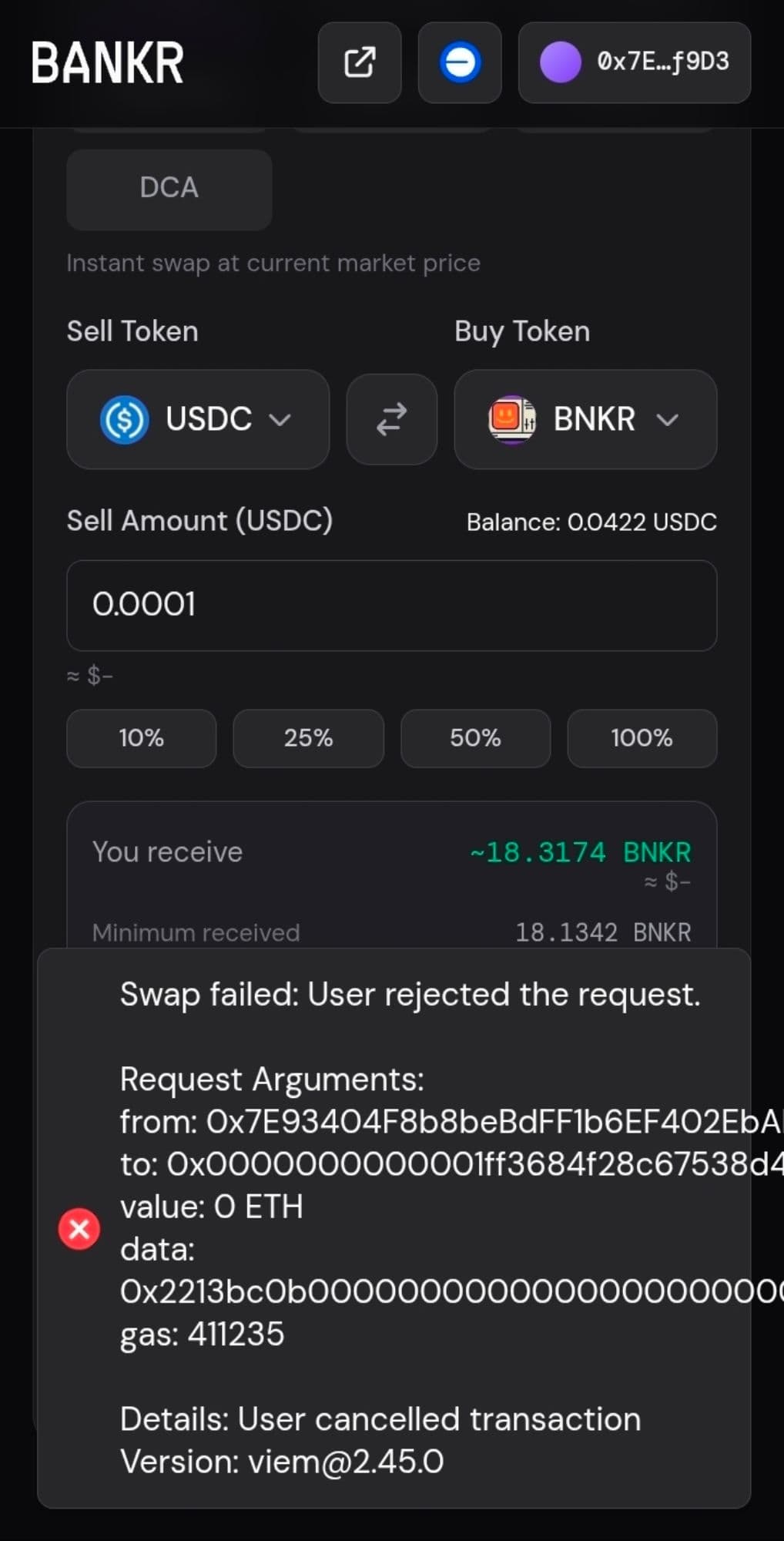Choose 50% of the balance

coord(475,738)
